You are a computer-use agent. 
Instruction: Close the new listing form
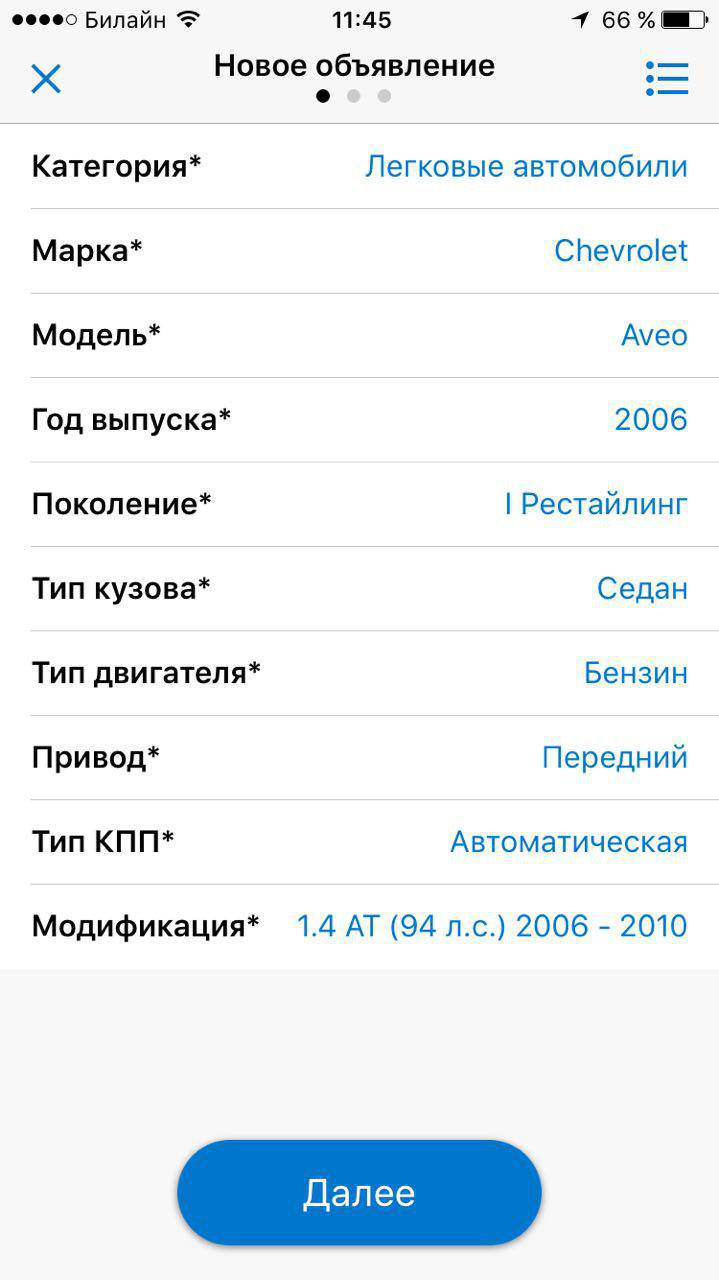click(x=46, y=79)
